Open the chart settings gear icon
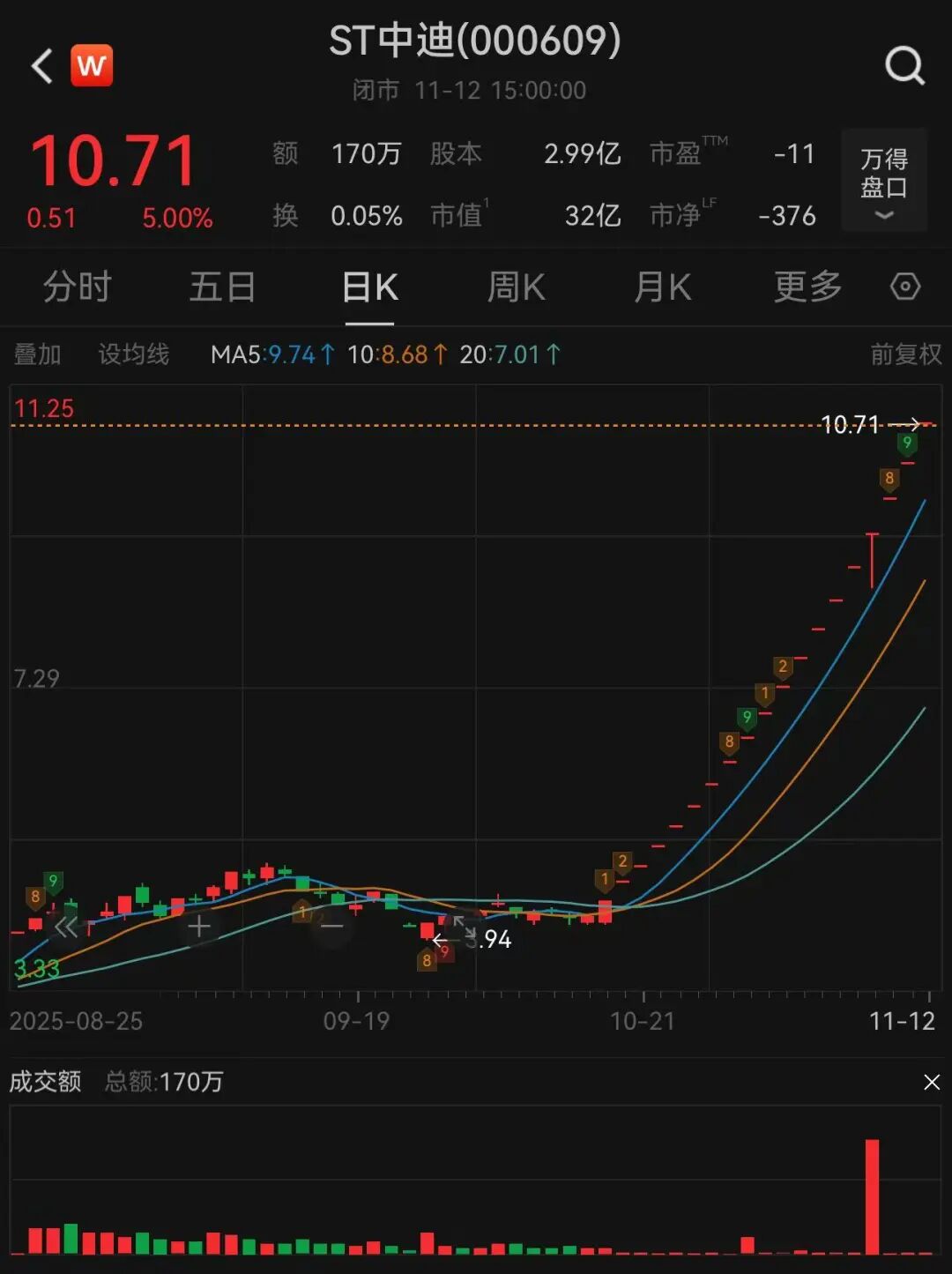 [904, 287]
